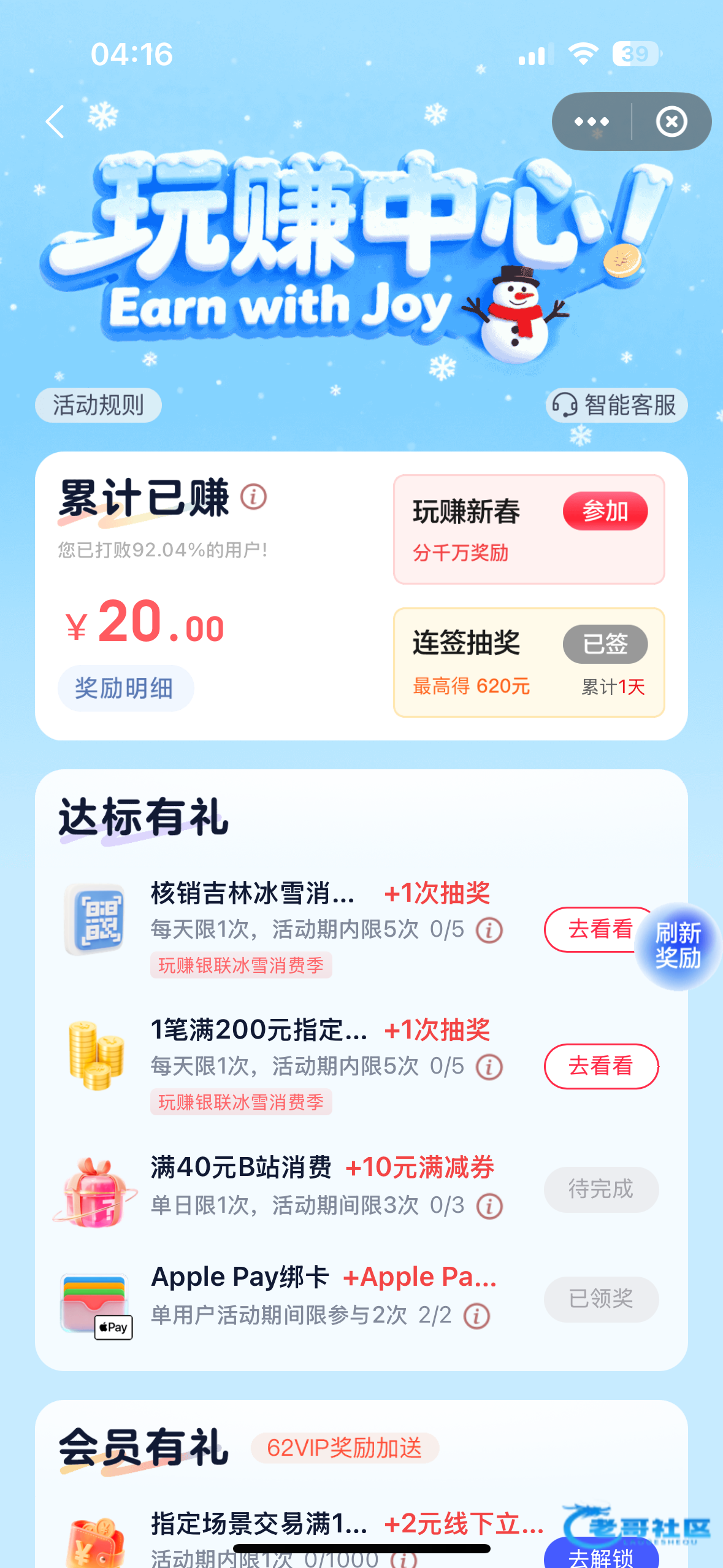723x1568 pixels.
Task: Open the 连签抽奖 sign-in lottery card
Action: [x=491, y=661]
